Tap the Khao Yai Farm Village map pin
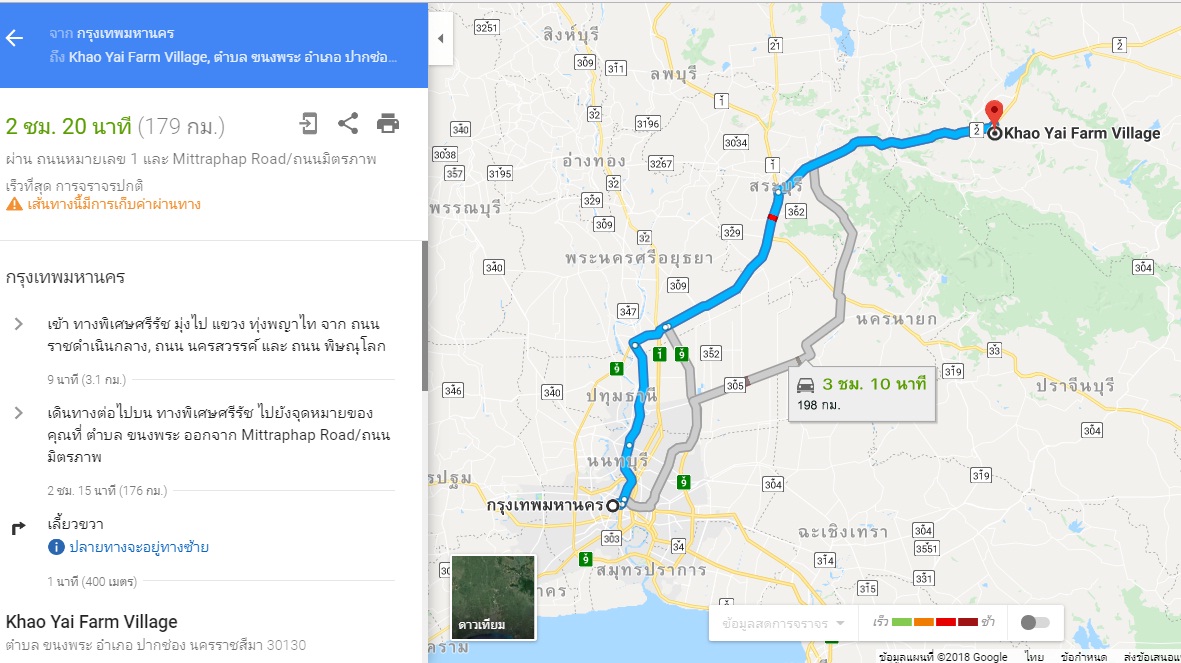 tap(992, 113)
